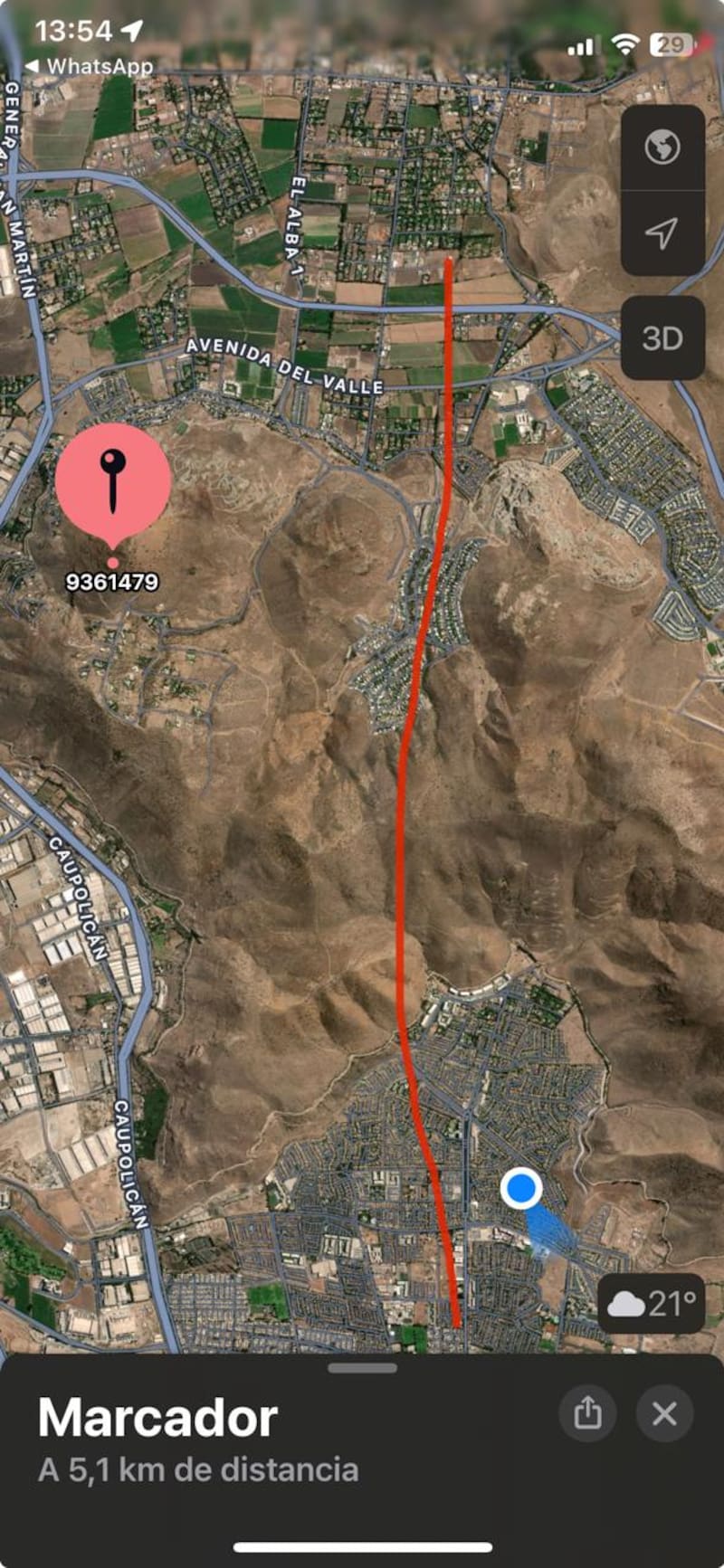Tap the blue current location dot
The image size is (724, 1568).
[521, 1188]
